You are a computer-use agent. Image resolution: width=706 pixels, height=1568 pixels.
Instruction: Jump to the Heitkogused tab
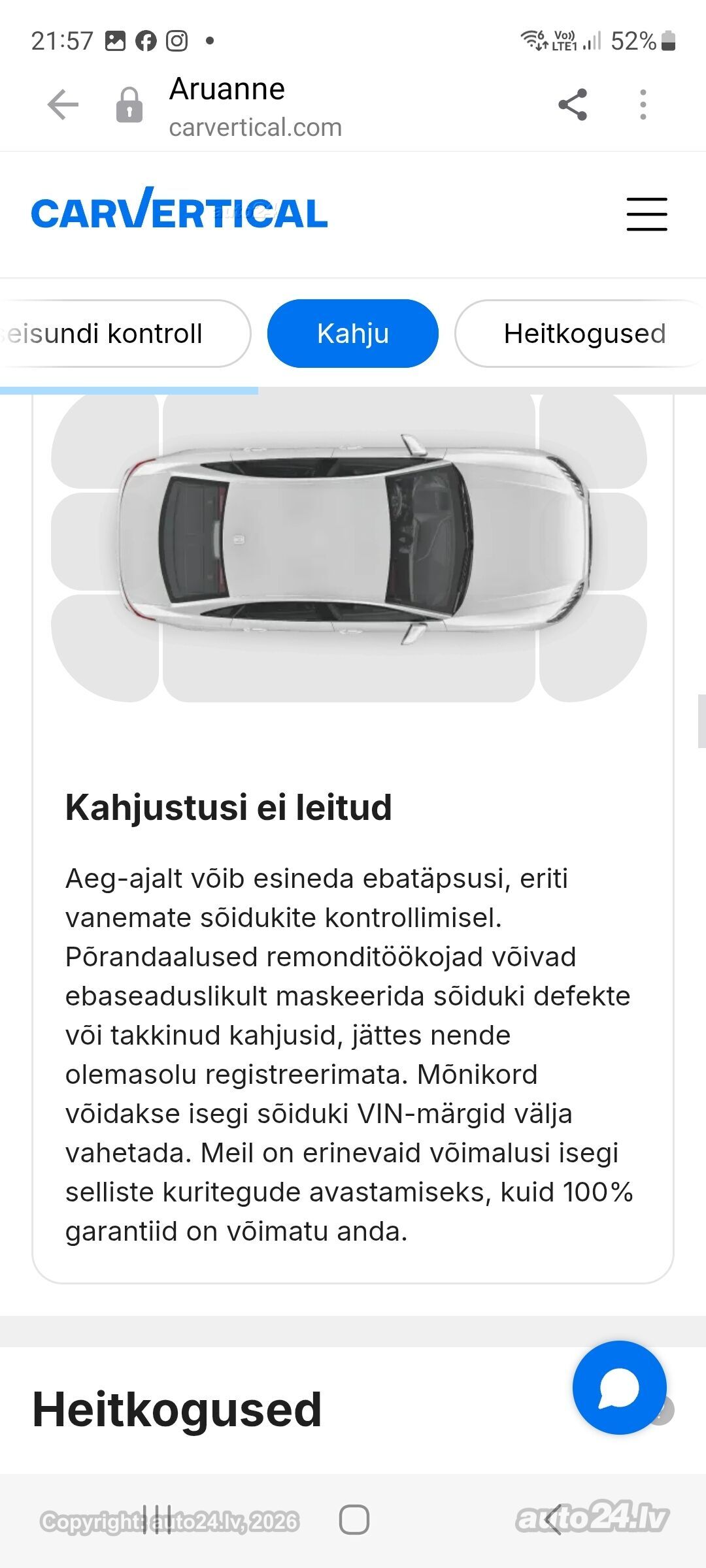(x=580, y=333)
